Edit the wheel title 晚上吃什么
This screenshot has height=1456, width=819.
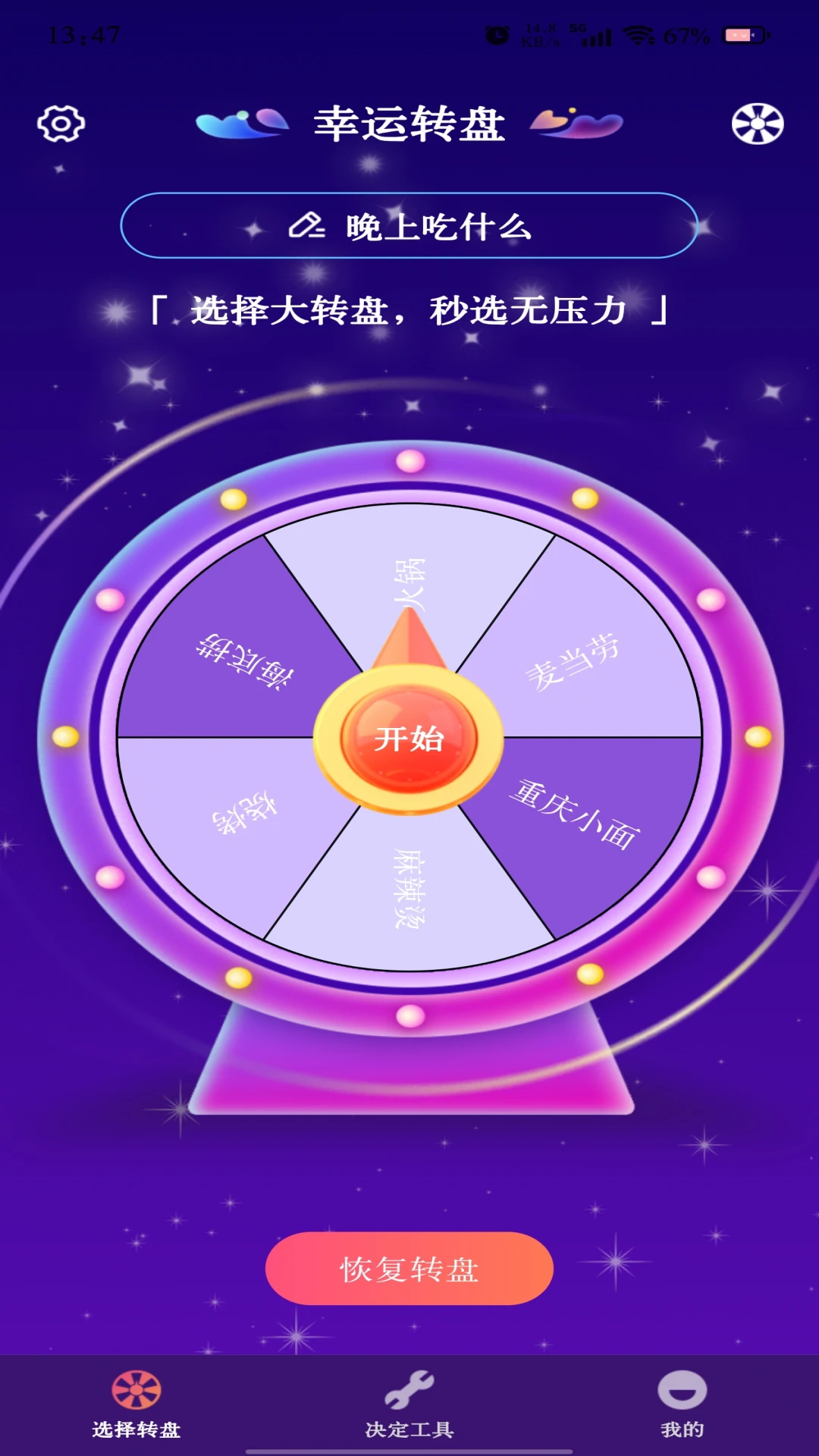pyautogui.click(x=409, y=226)
